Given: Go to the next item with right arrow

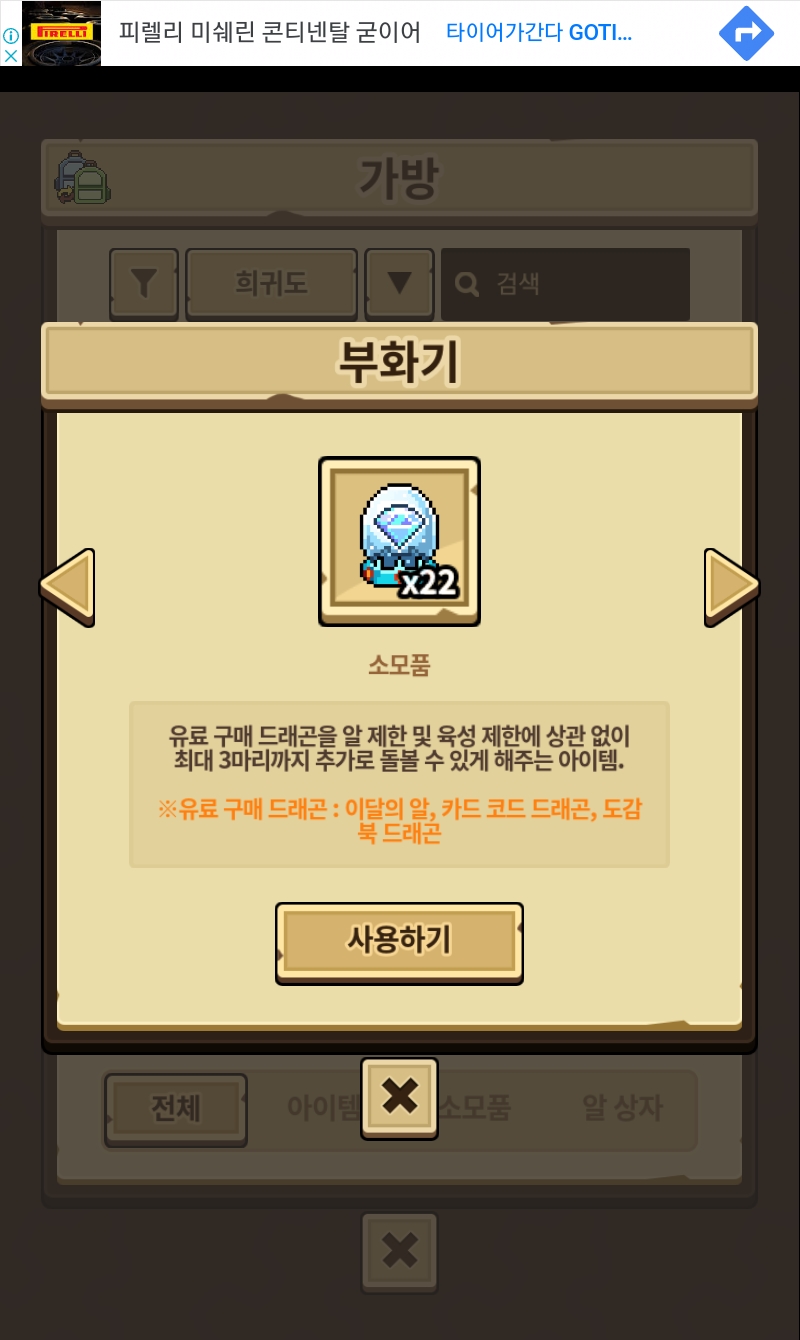Looking at the screenshot, I should pos(731,587).
